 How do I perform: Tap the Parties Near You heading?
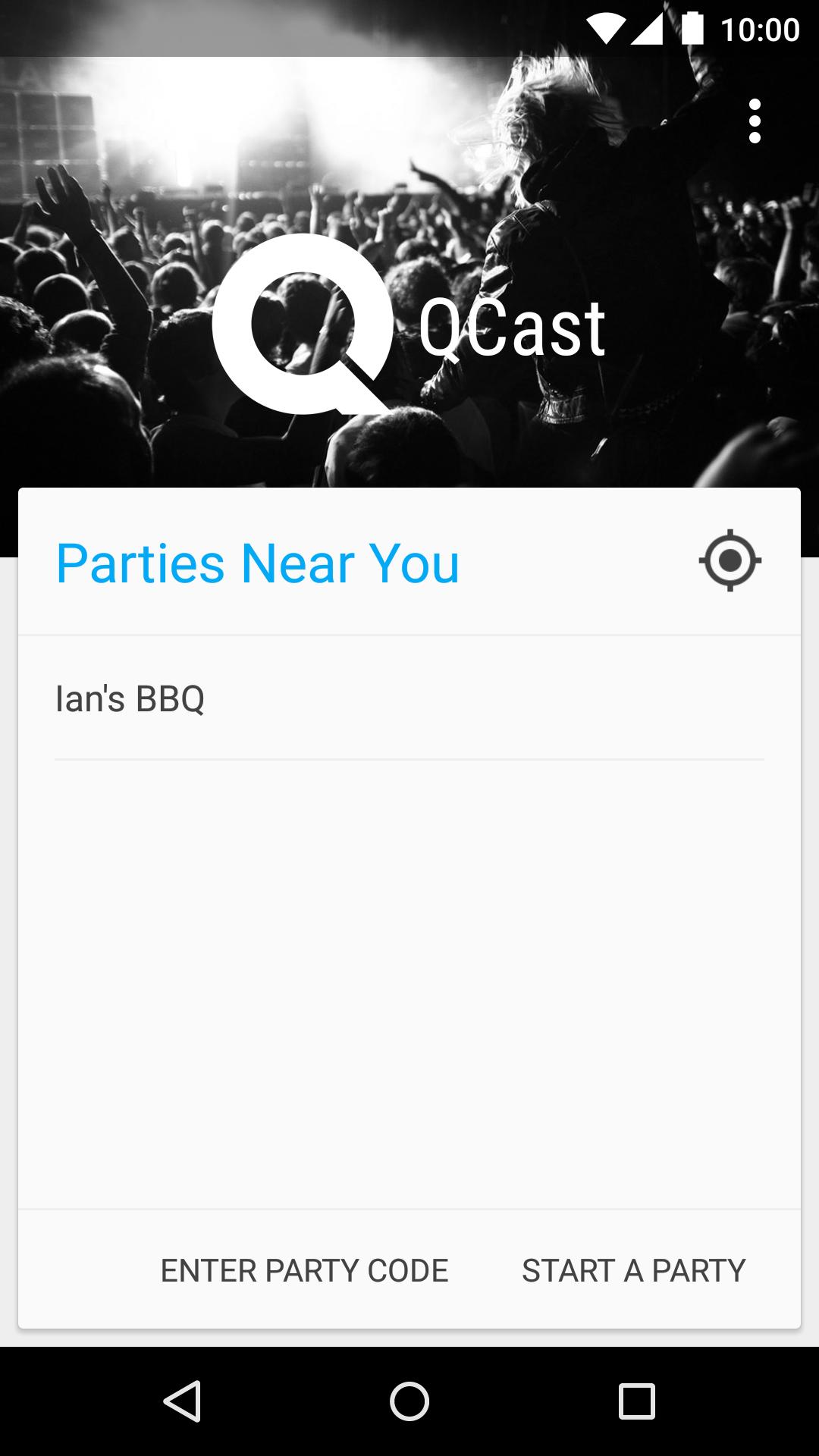pyautogui.click(x=259, y=563)
